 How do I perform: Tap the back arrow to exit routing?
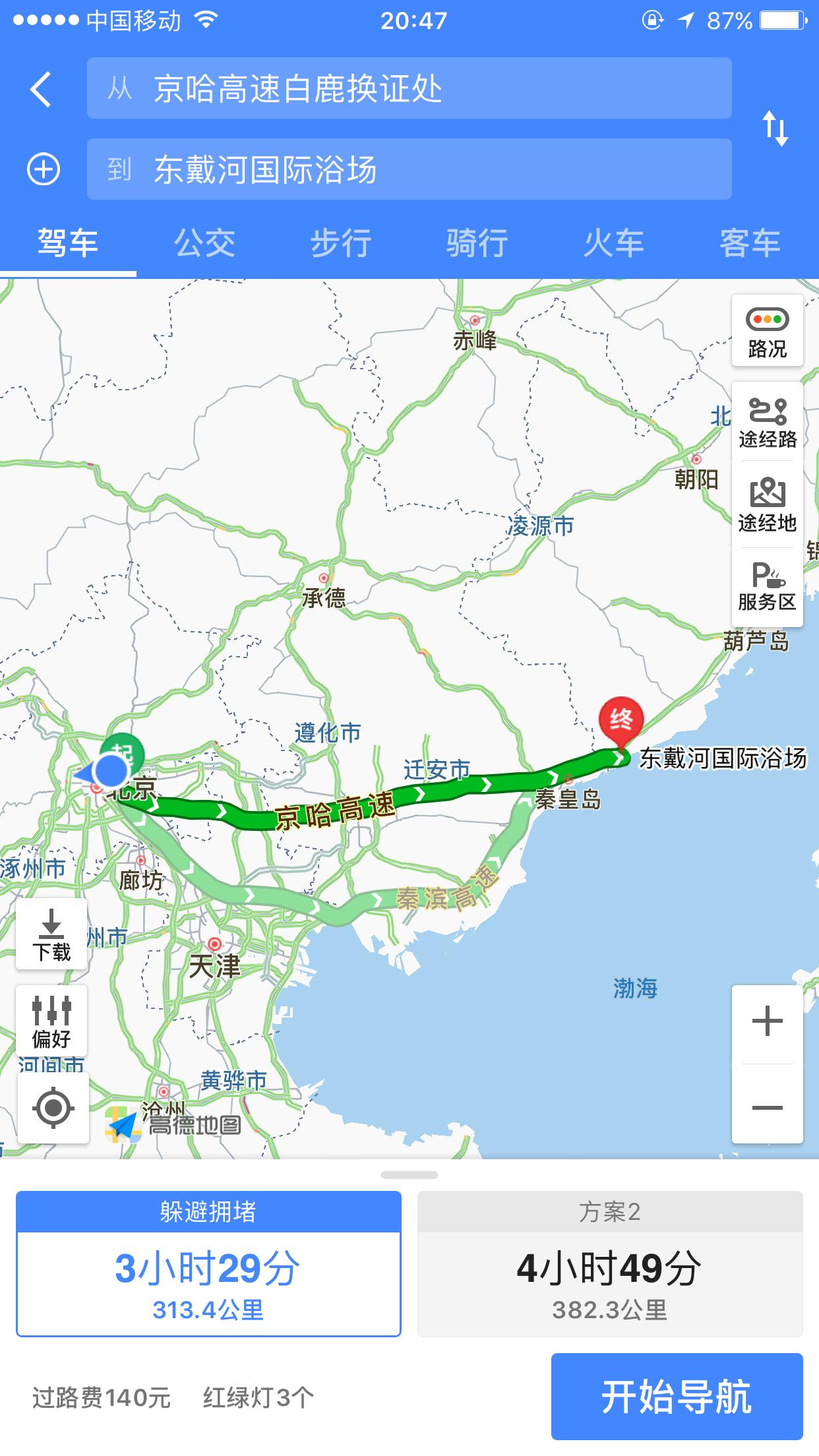40,89
